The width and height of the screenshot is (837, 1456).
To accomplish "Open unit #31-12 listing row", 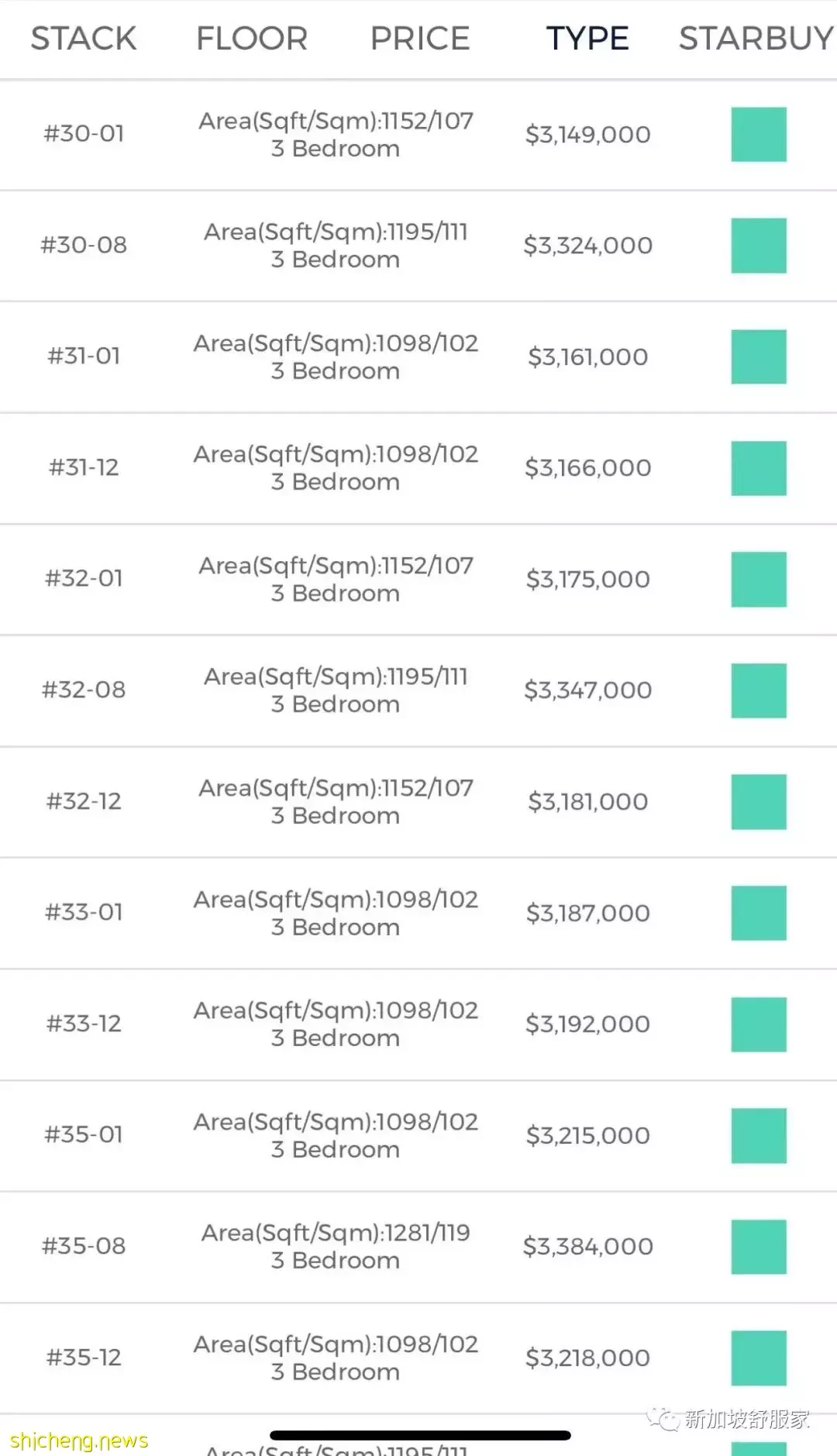I will (418, 468).
